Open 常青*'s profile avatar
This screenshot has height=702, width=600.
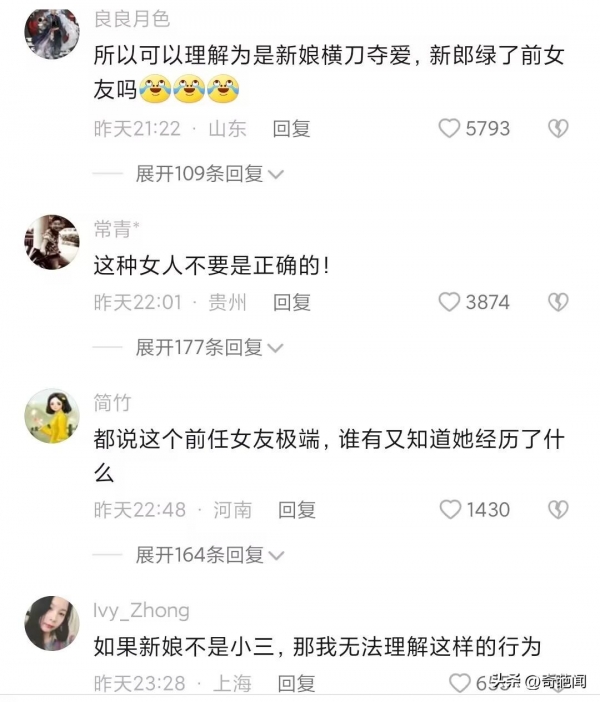[51, 242]
